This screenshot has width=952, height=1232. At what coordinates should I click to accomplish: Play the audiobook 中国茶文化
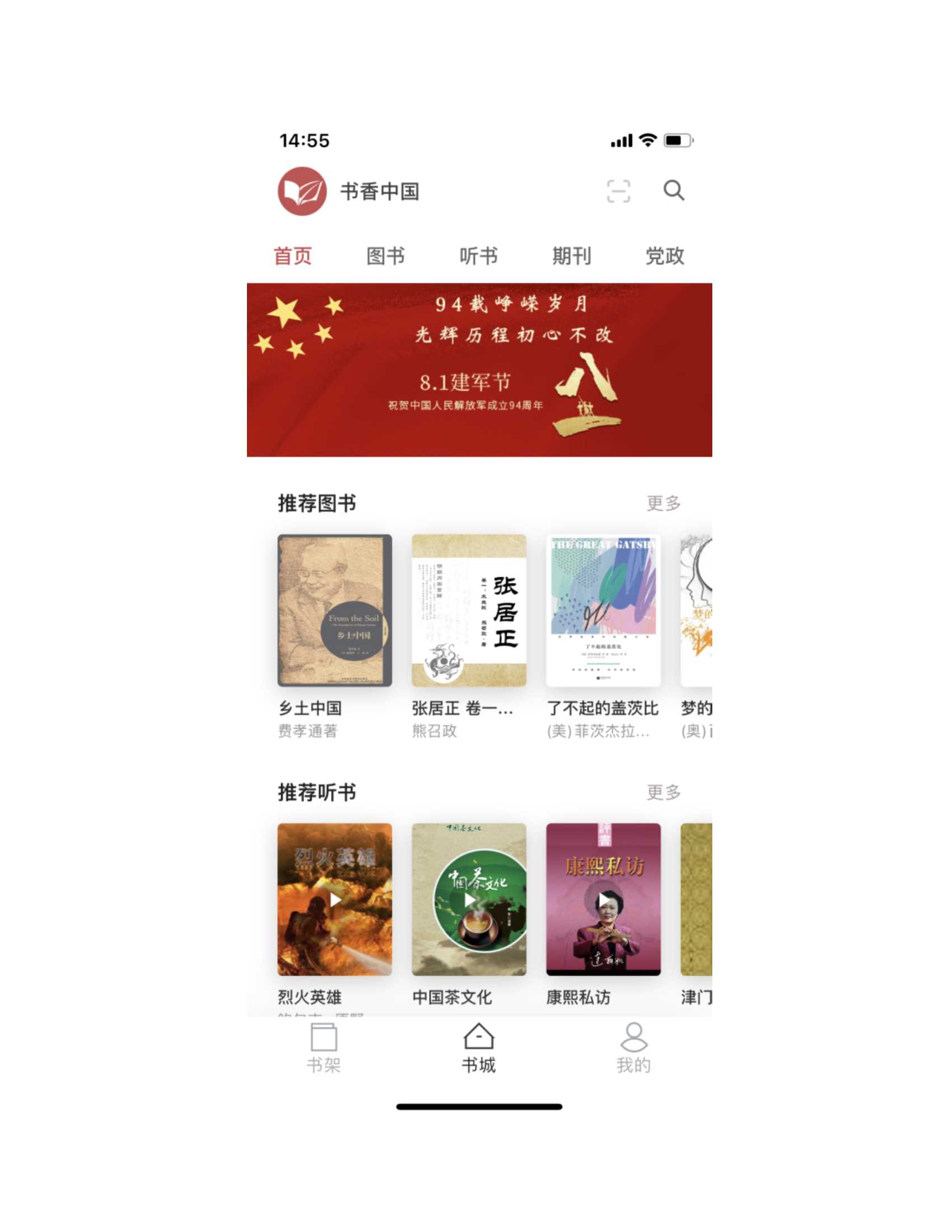(x=469, y=899)
